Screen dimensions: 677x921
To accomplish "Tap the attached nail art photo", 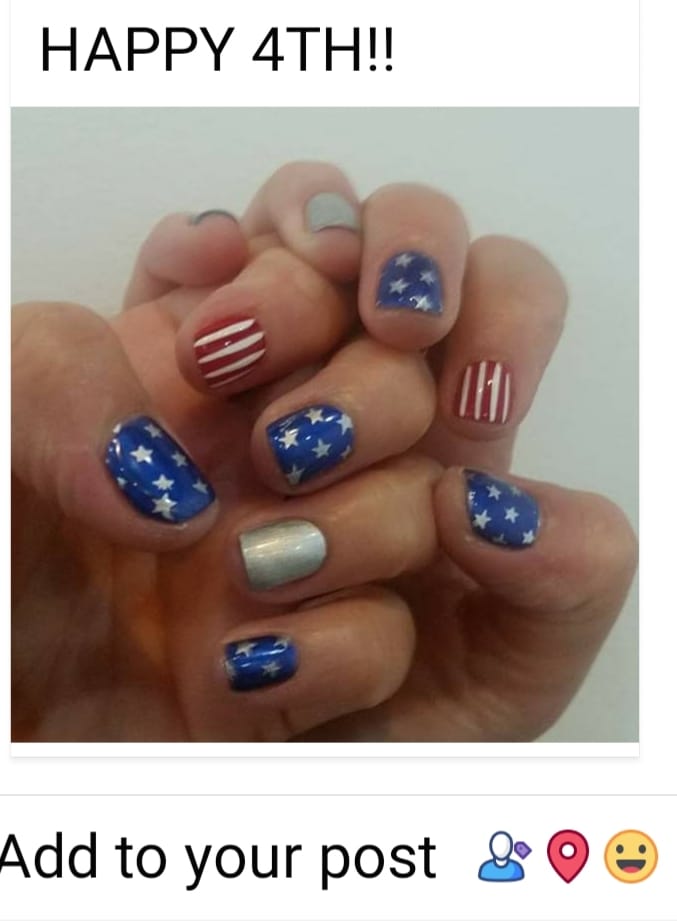I will pos(325,424).
